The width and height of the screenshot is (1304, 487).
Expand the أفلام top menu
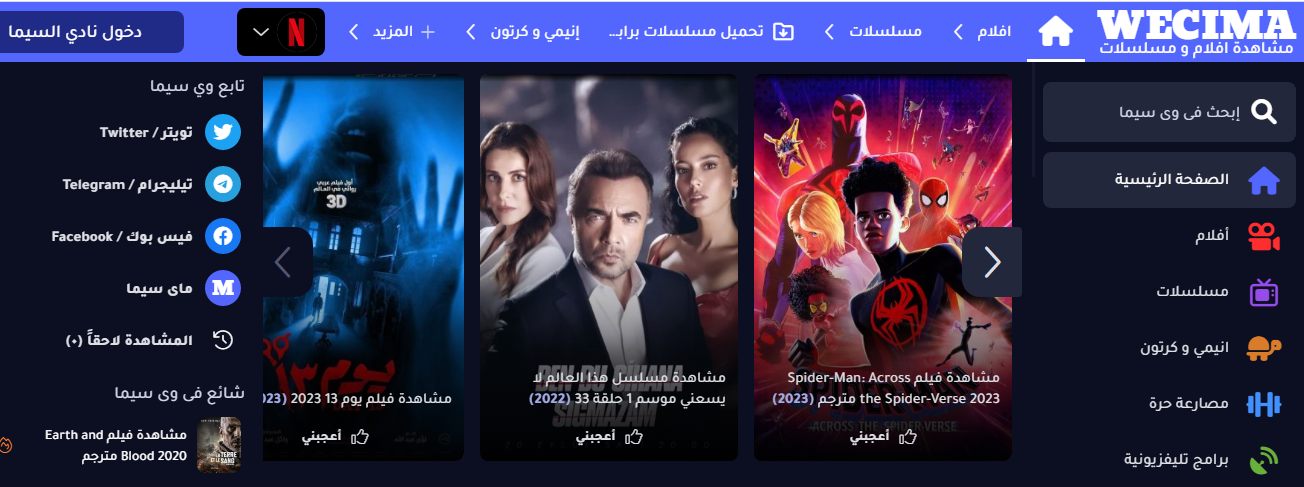point(982,32)
